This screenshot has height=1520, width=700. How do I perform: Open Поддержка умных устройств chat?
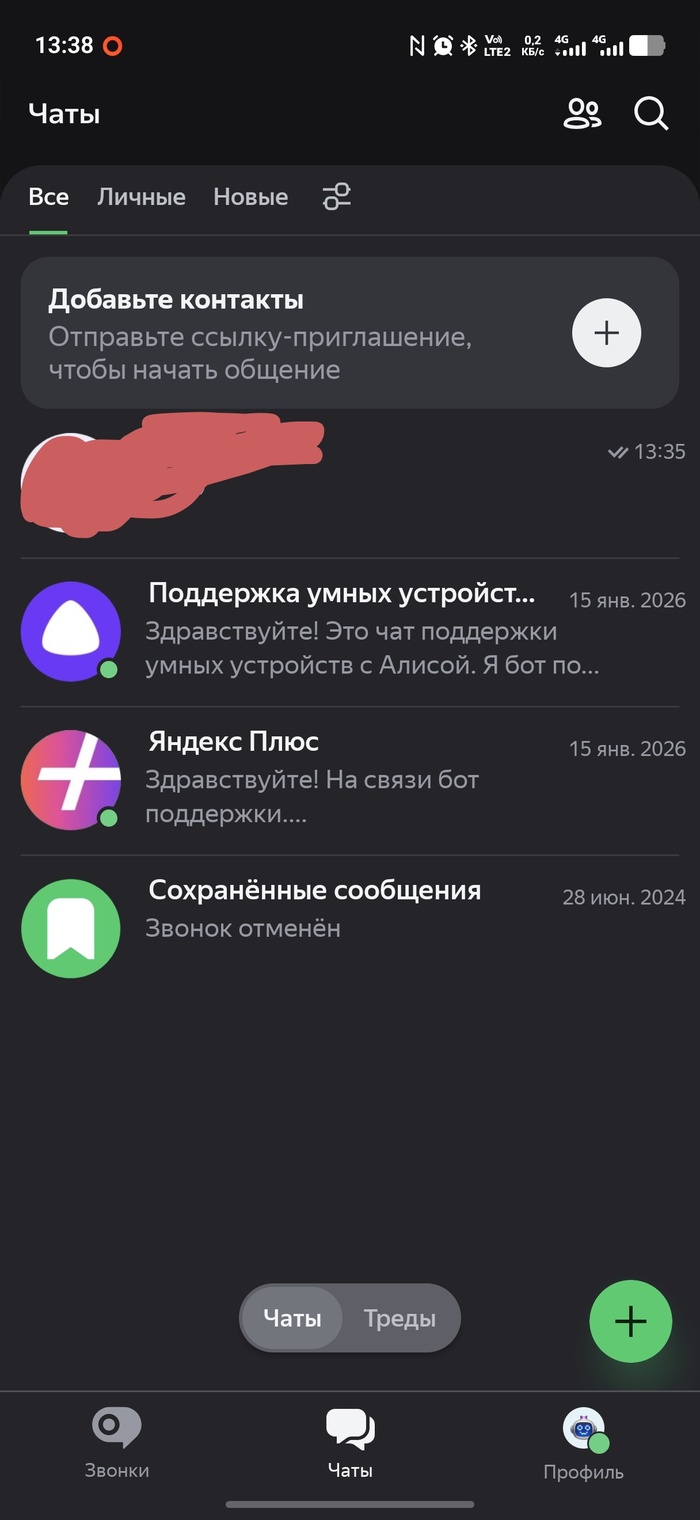tap(350, 632)
